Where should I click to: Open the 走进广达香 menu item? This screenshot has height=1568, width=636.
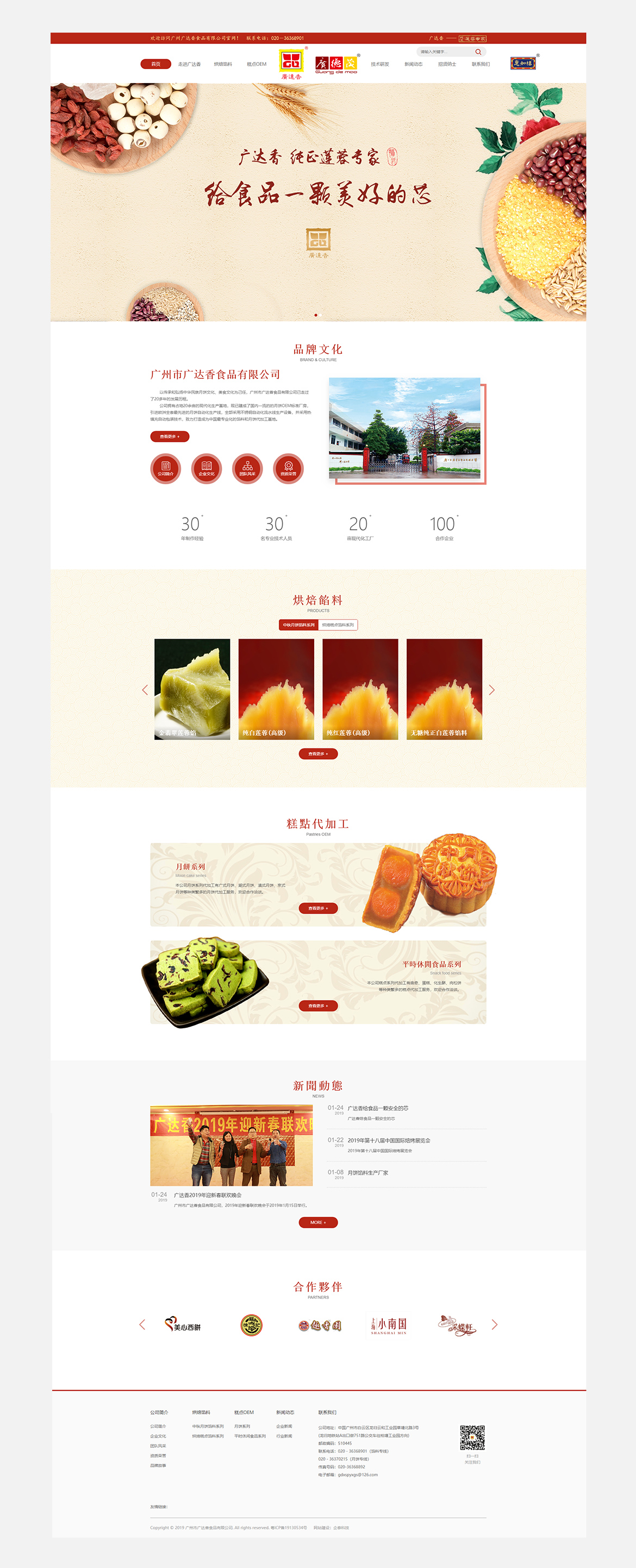(x=189, y=64)
